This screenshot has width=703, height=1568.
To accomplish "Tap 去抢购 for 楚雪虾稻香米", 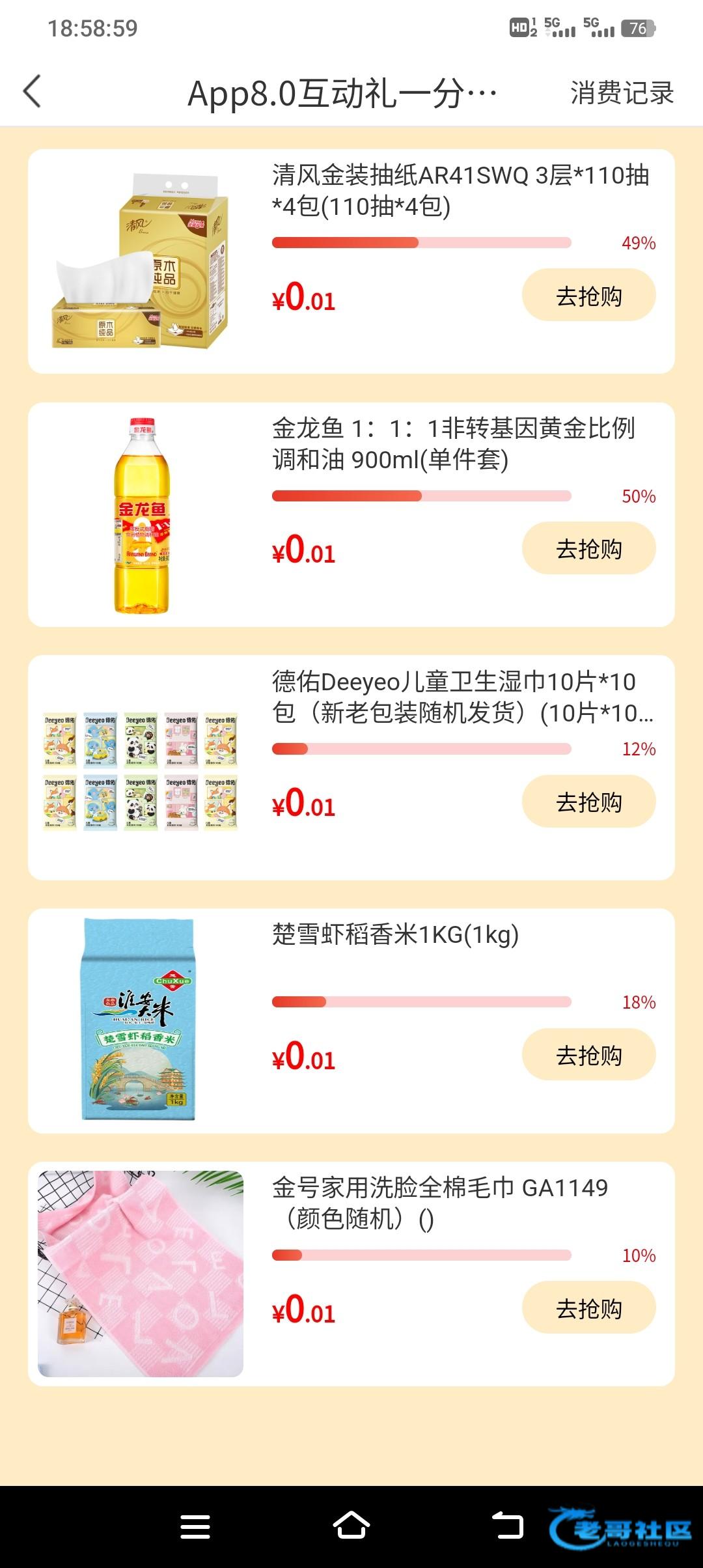I will [x=588, y=1055].
